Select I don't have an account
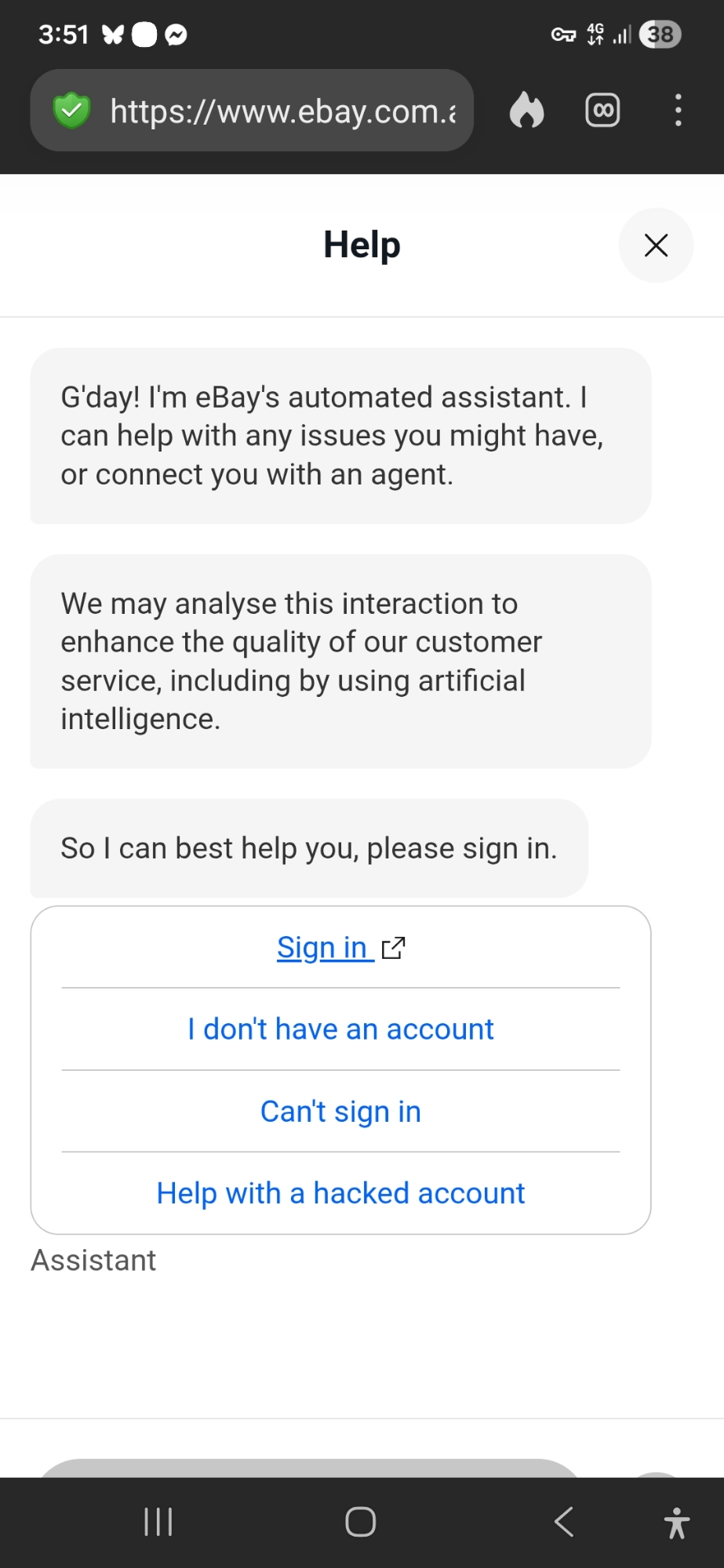The image size is (724, 1568). click(x=340, y=1029)
